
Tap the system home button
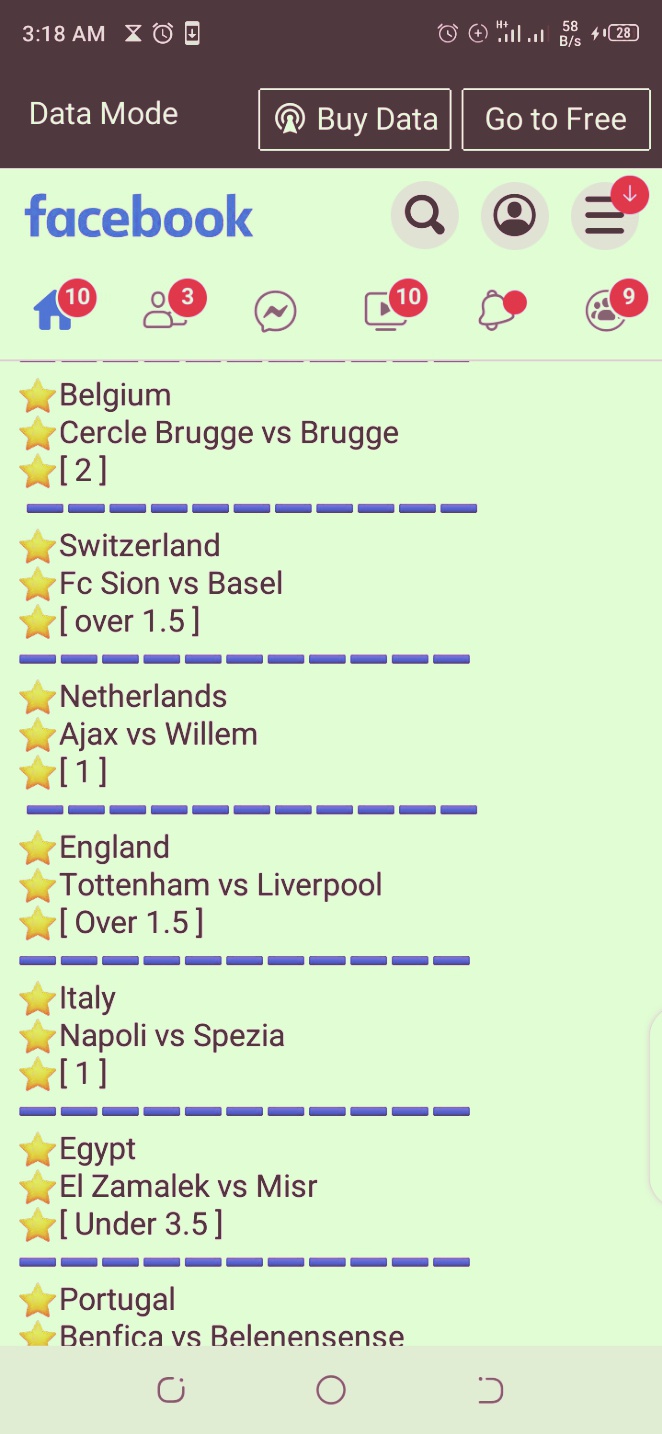330,1390
